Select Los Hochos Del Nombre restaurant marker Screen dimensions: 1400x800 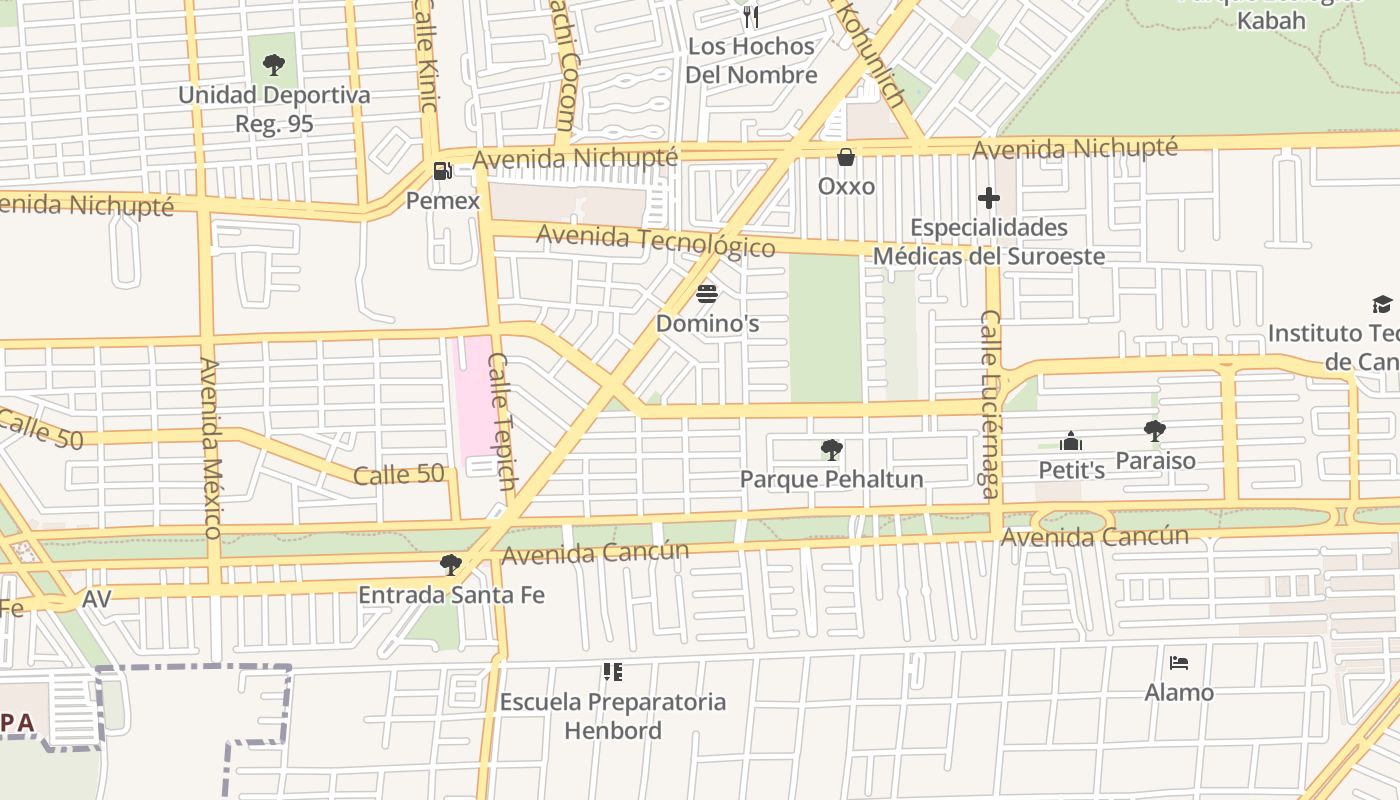pyautogui.click(x=751, y=17)
